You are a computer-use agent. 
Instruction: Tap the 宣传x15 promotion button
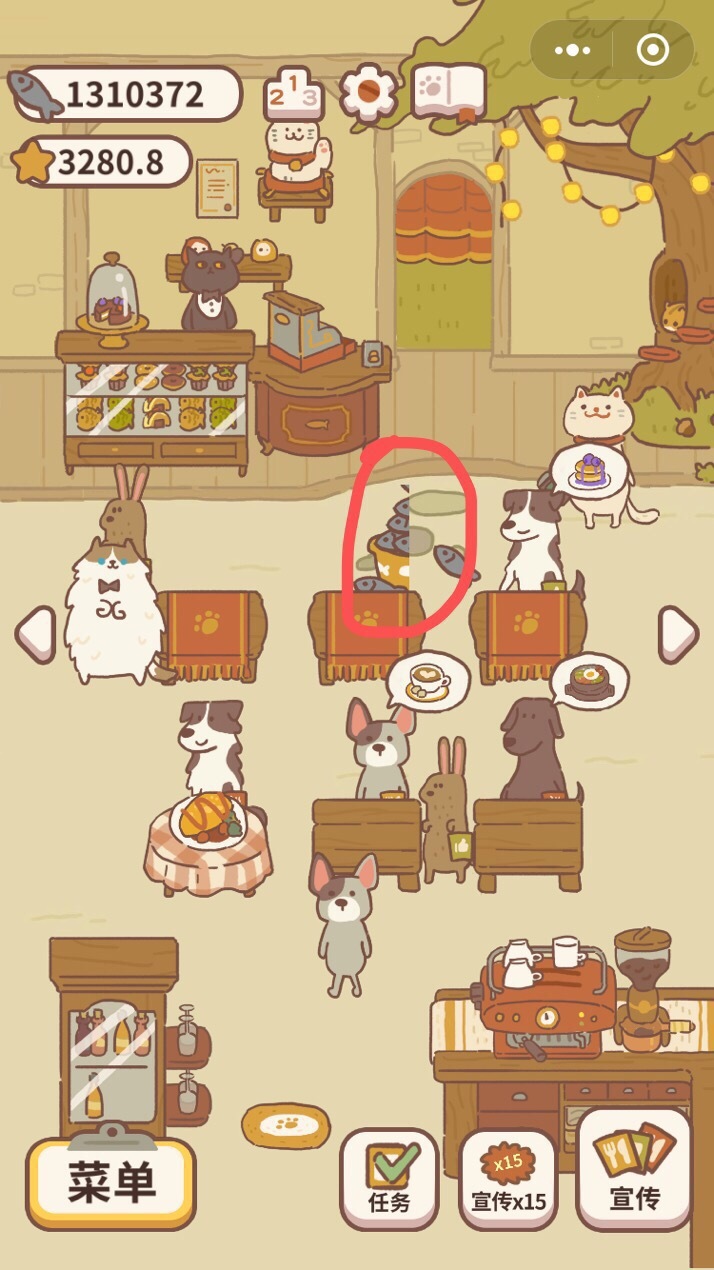point(509,1179)
